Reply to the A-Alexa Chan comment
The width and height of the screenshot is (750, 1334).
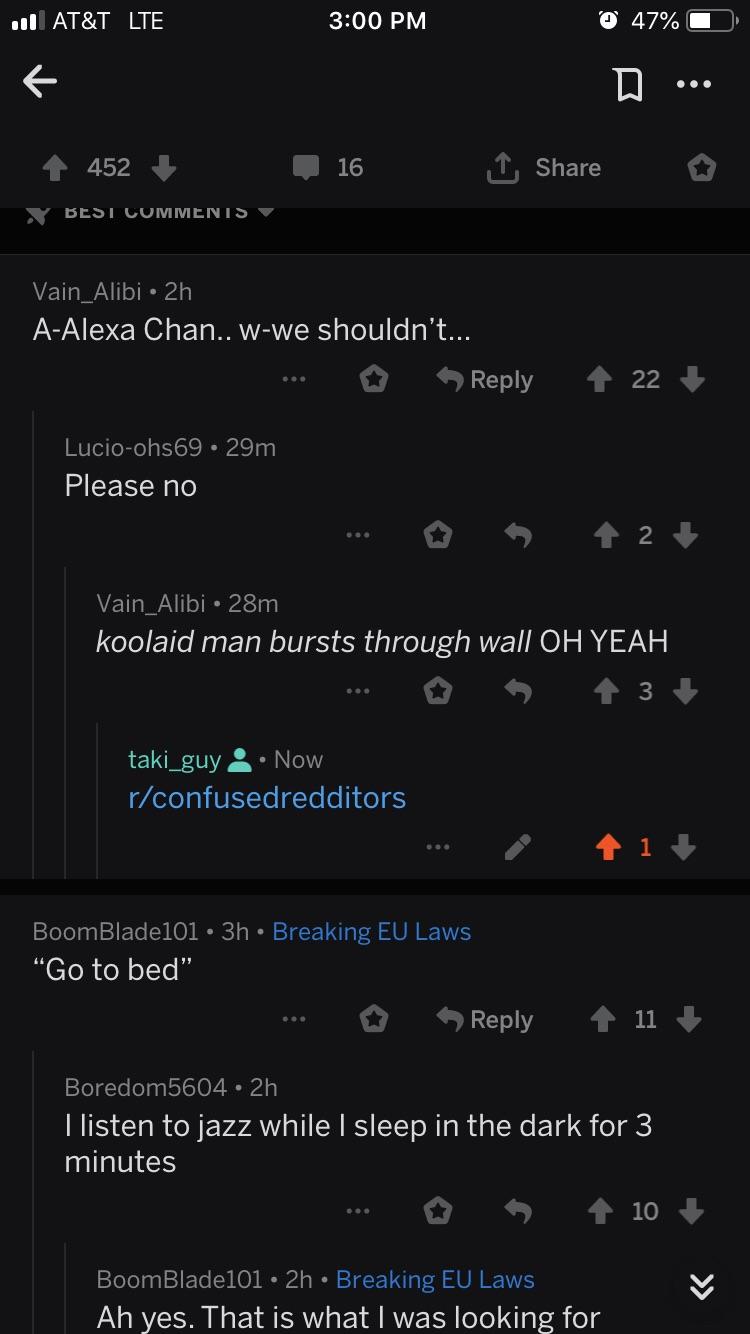coord(486,380)
